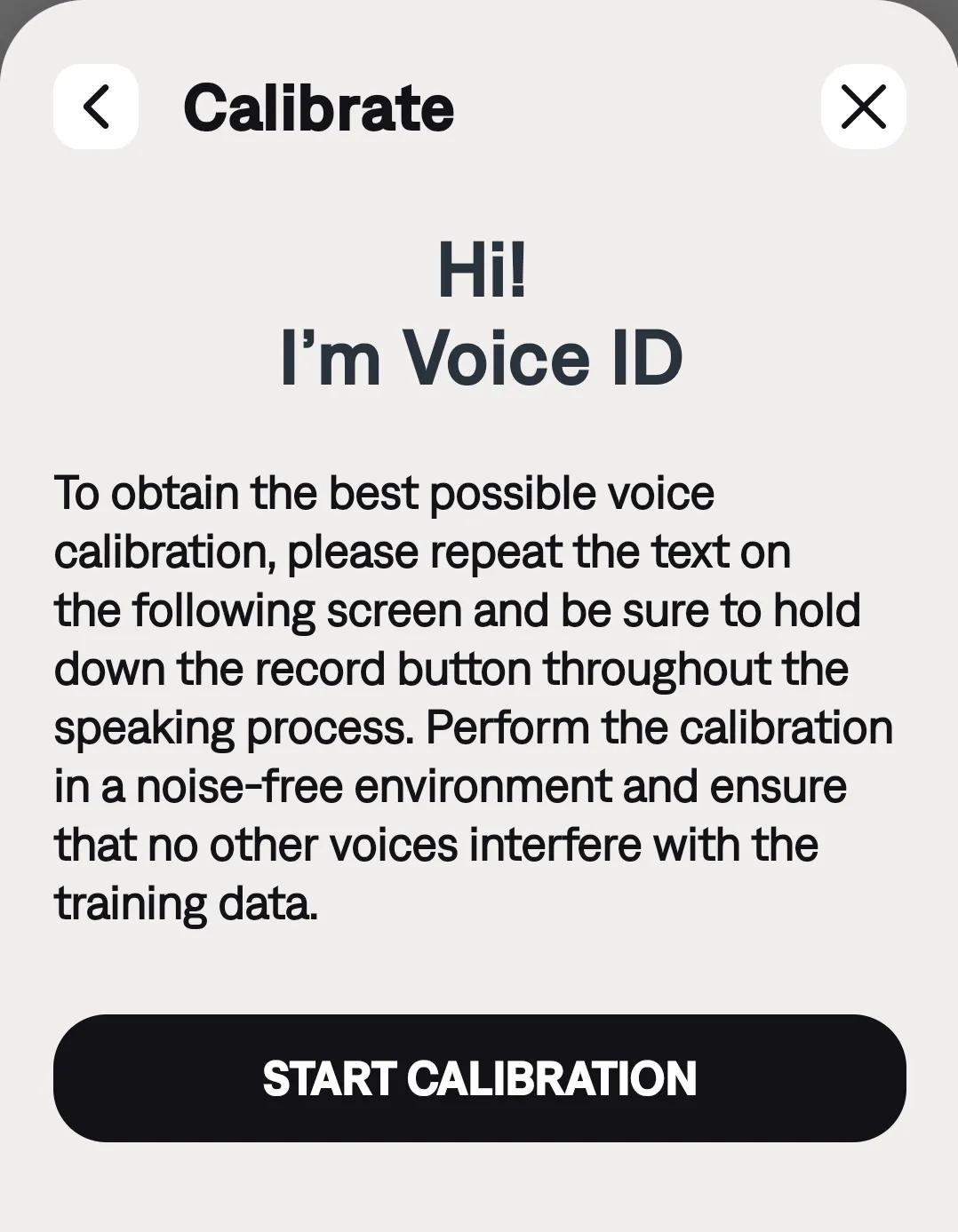Start the voice calibration

[479, 1077]
